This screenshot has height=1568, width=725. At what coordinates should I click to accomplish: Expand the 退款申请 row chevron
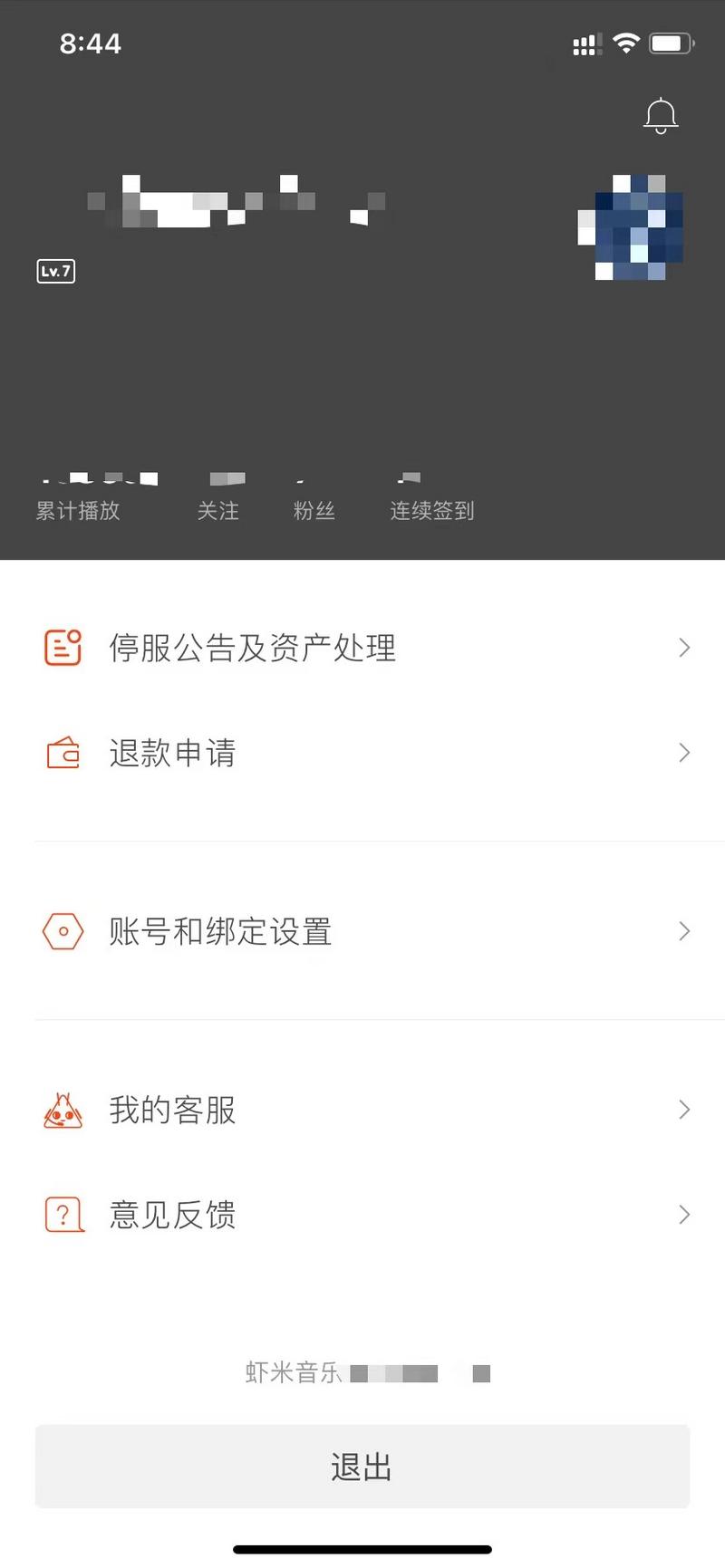pos(684,752)
